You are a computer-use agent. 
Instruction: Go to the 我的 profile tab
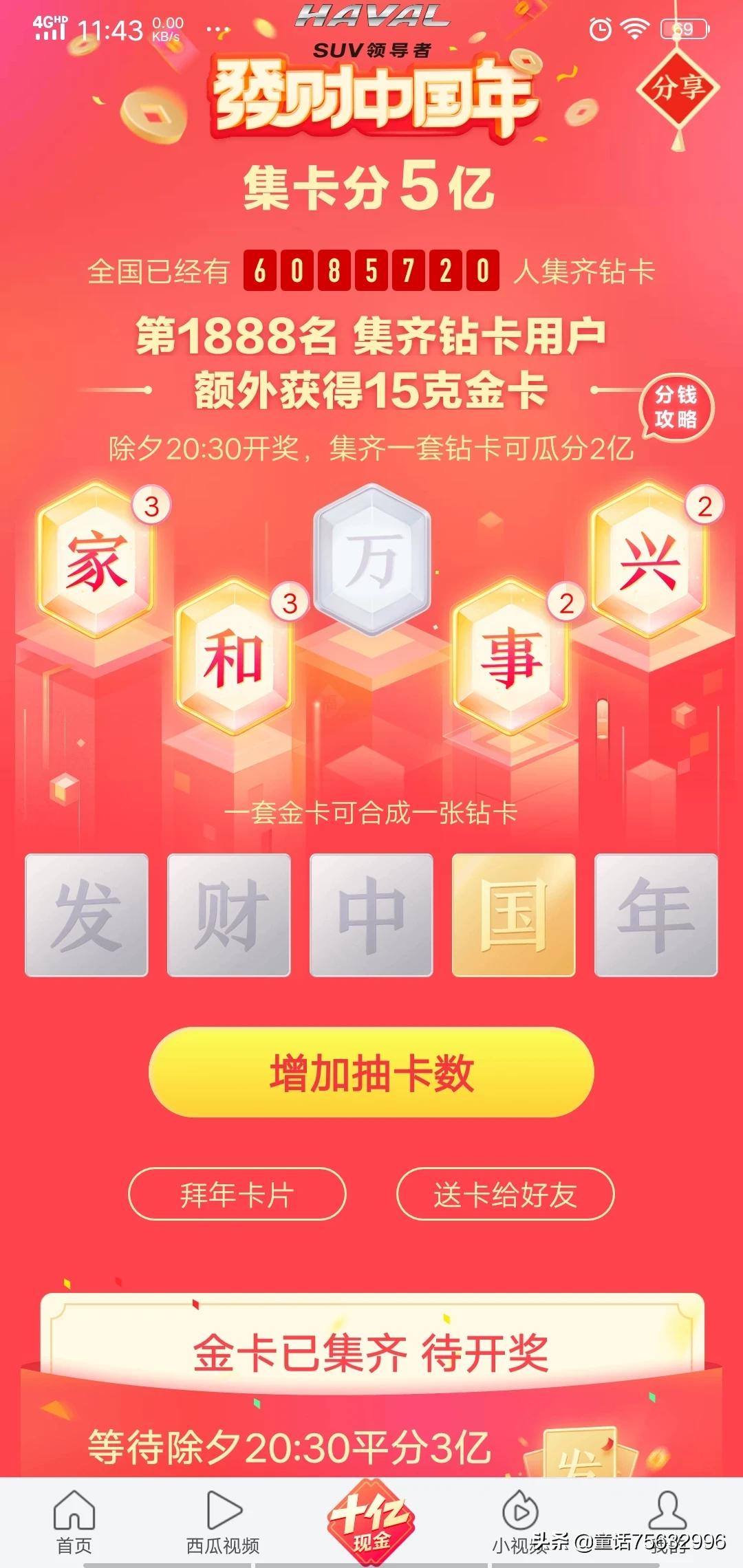point(667,1521)
